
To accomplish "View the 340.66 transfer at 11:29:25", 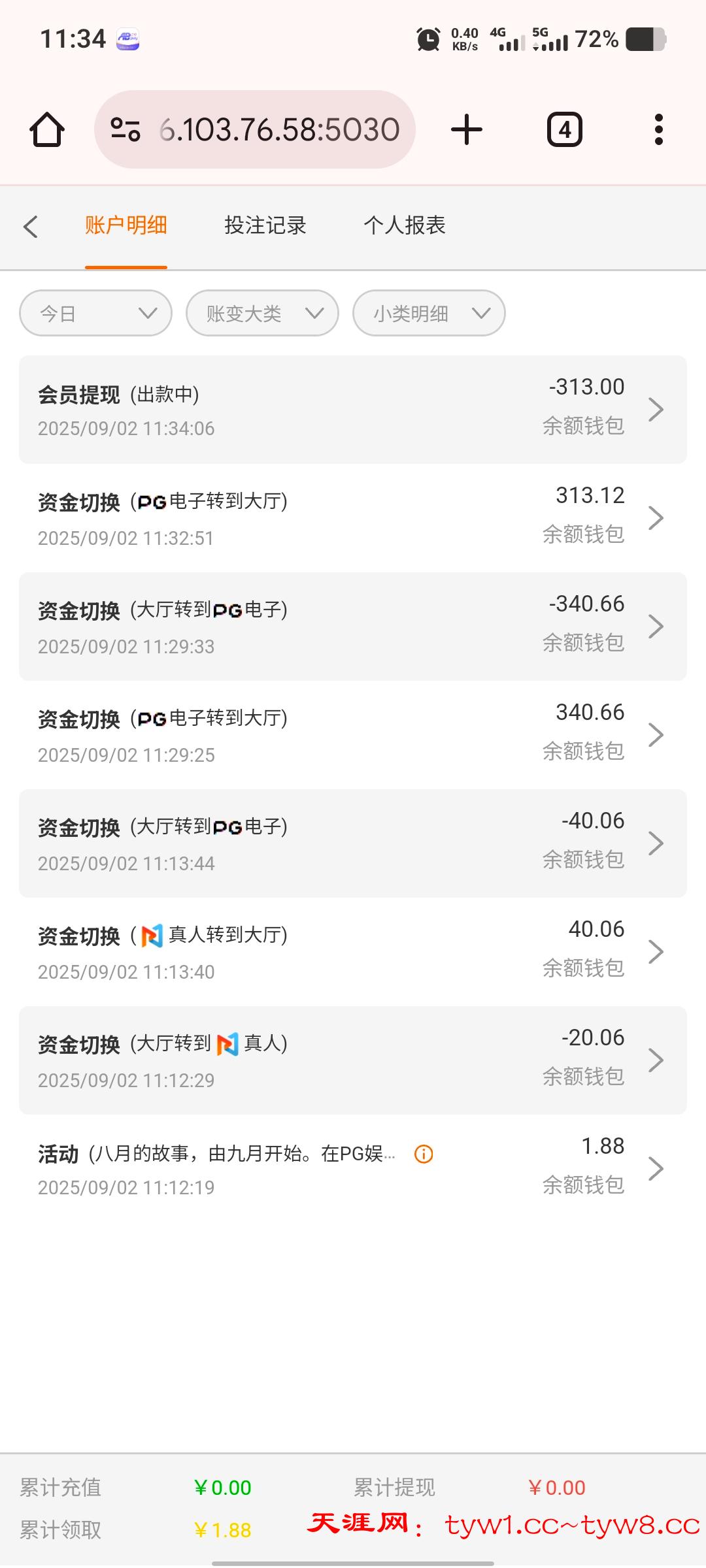I will pyautogui.click(x=353, y=735).
